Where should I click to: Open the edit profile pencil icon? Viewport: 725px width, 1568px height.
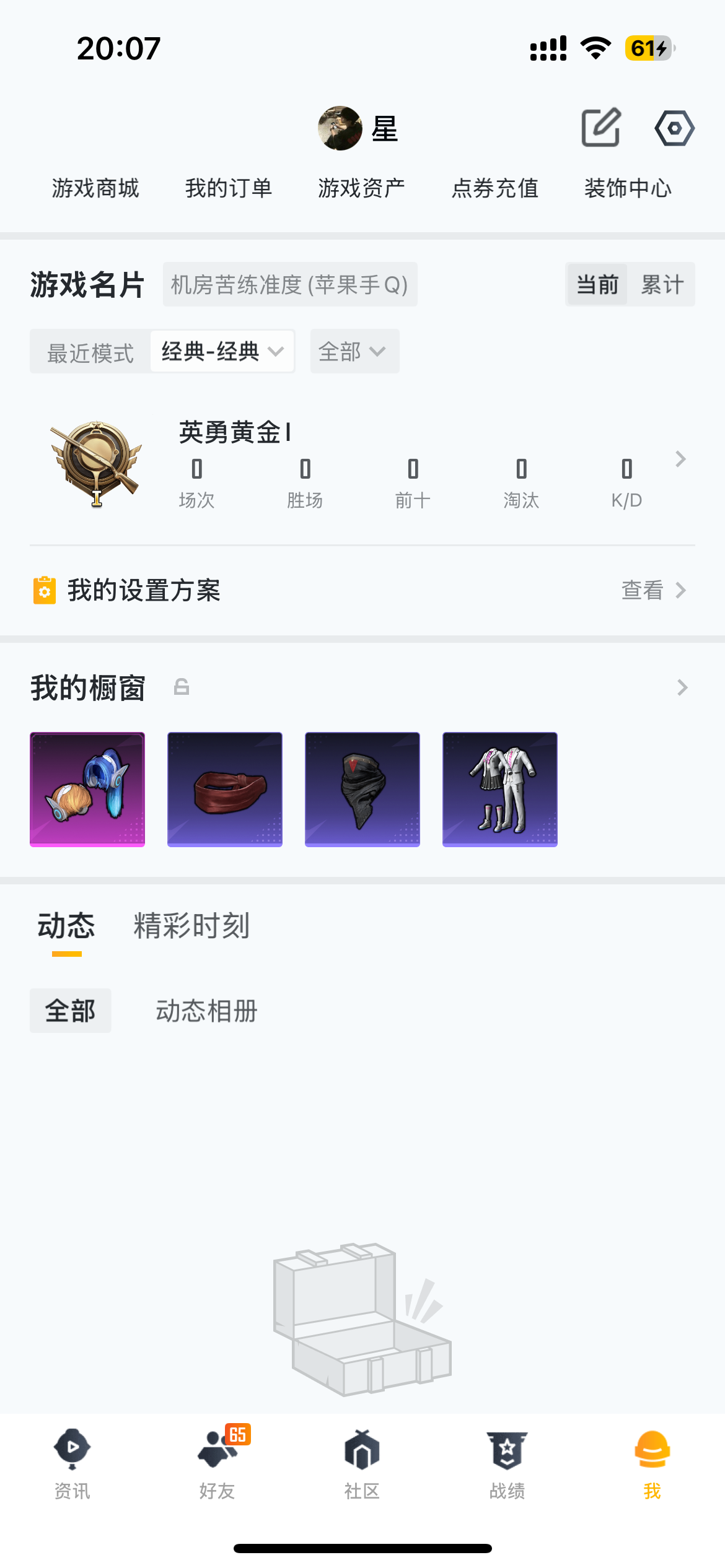(x=601, y=128)
